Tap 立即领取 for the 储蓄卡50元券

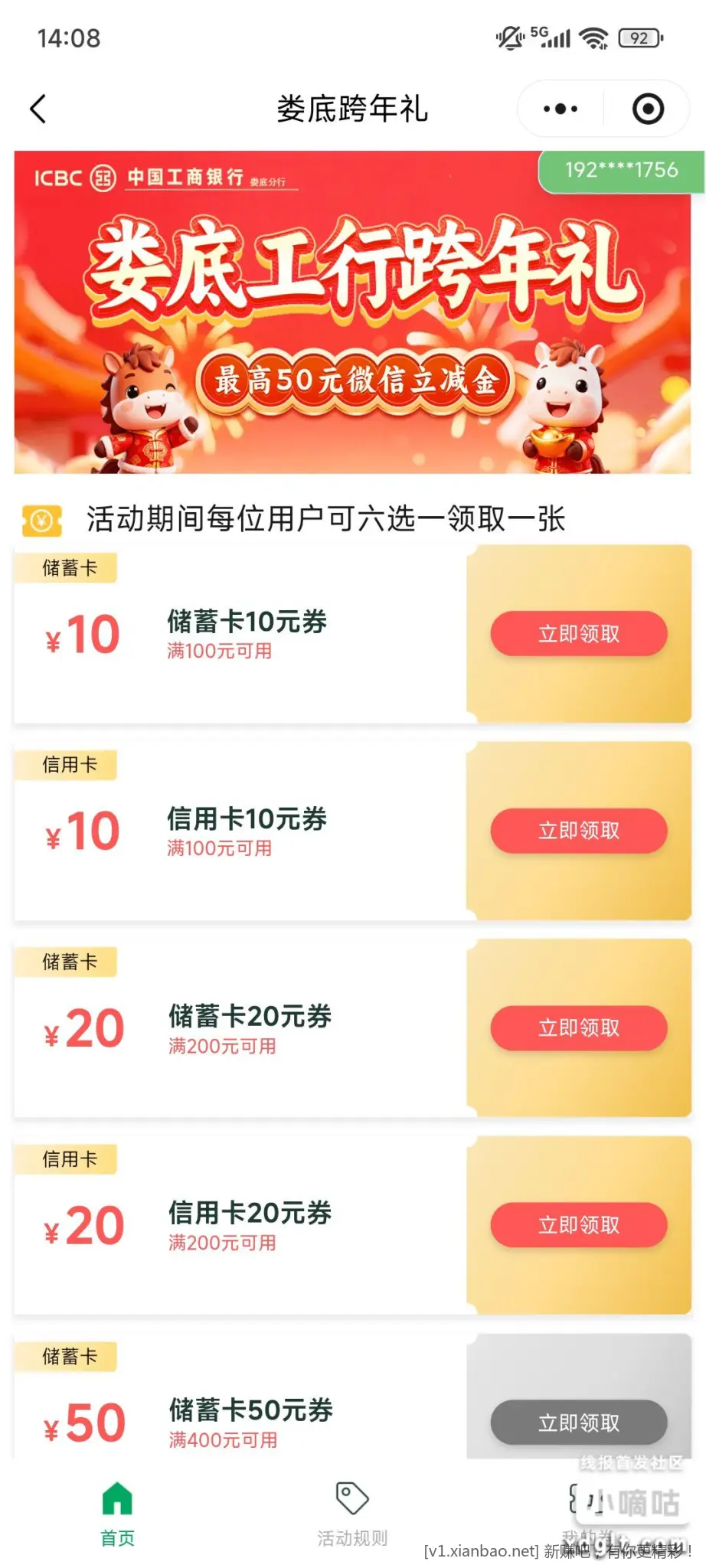point(578,1423)
